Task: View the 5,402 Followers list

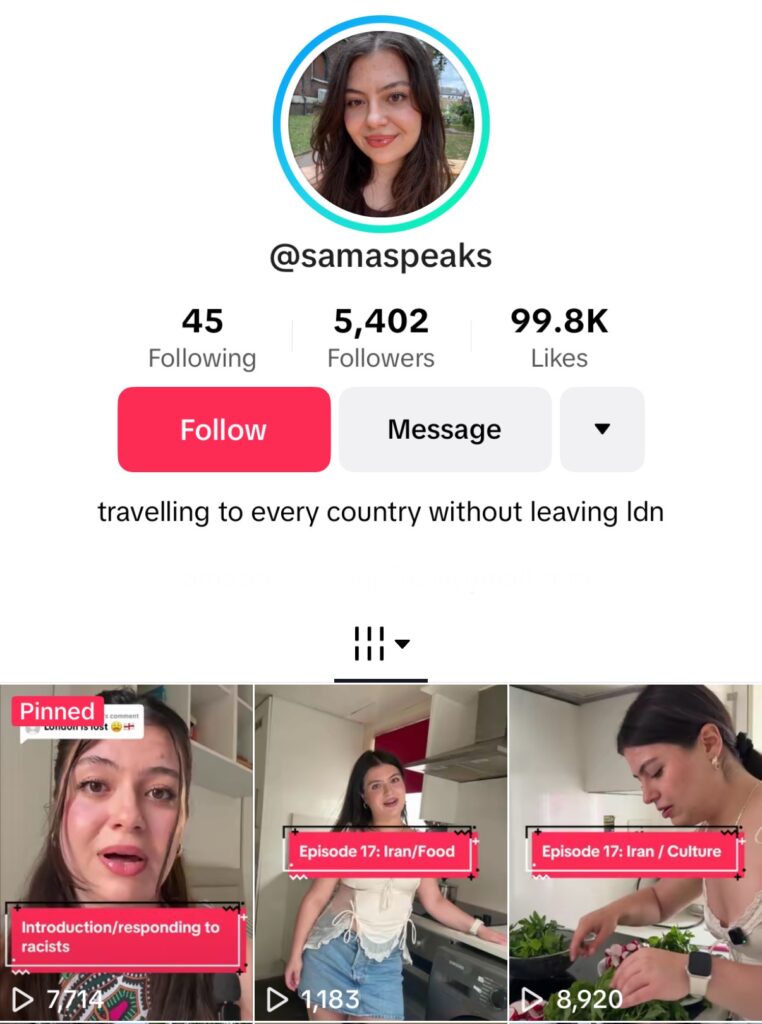Action: click(x=381, y=339)
